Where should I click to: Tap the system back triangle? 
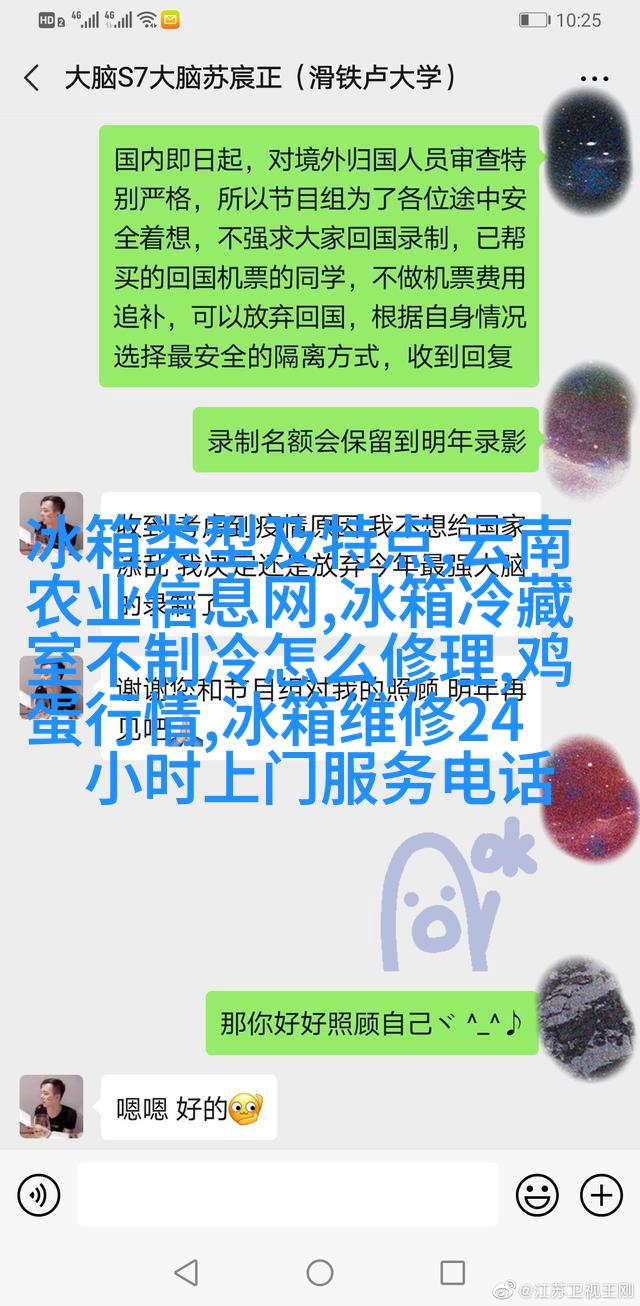[186, 1273]
